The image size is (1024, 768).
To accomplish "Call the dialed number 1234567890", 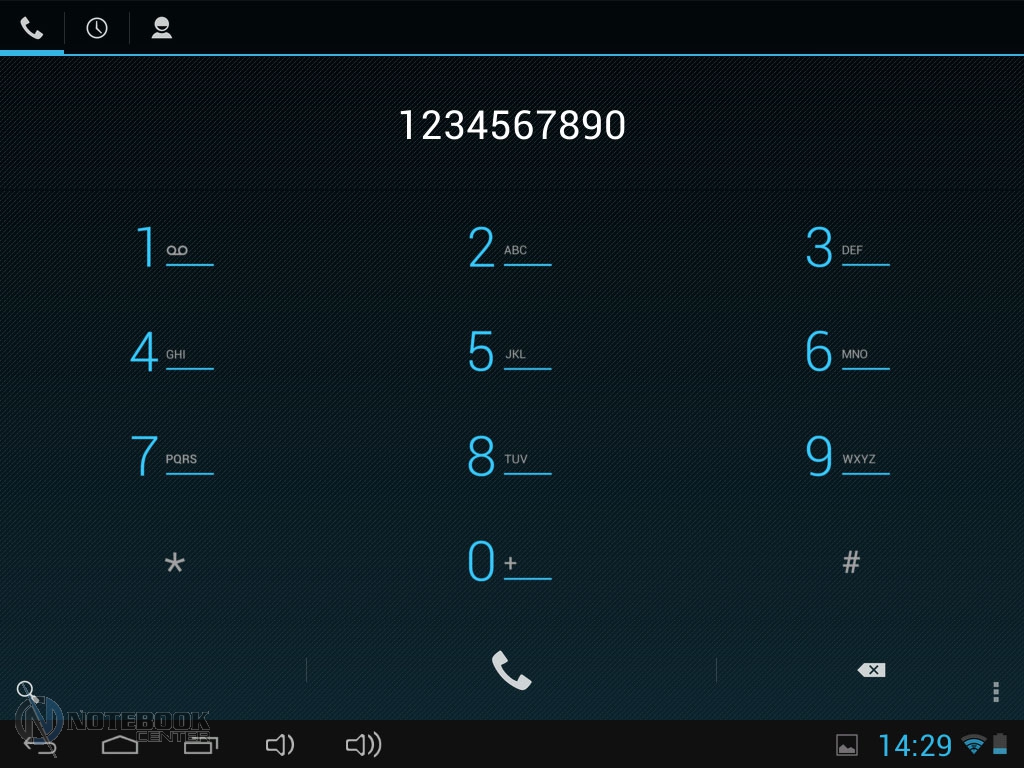I will [x=511, y=670].
